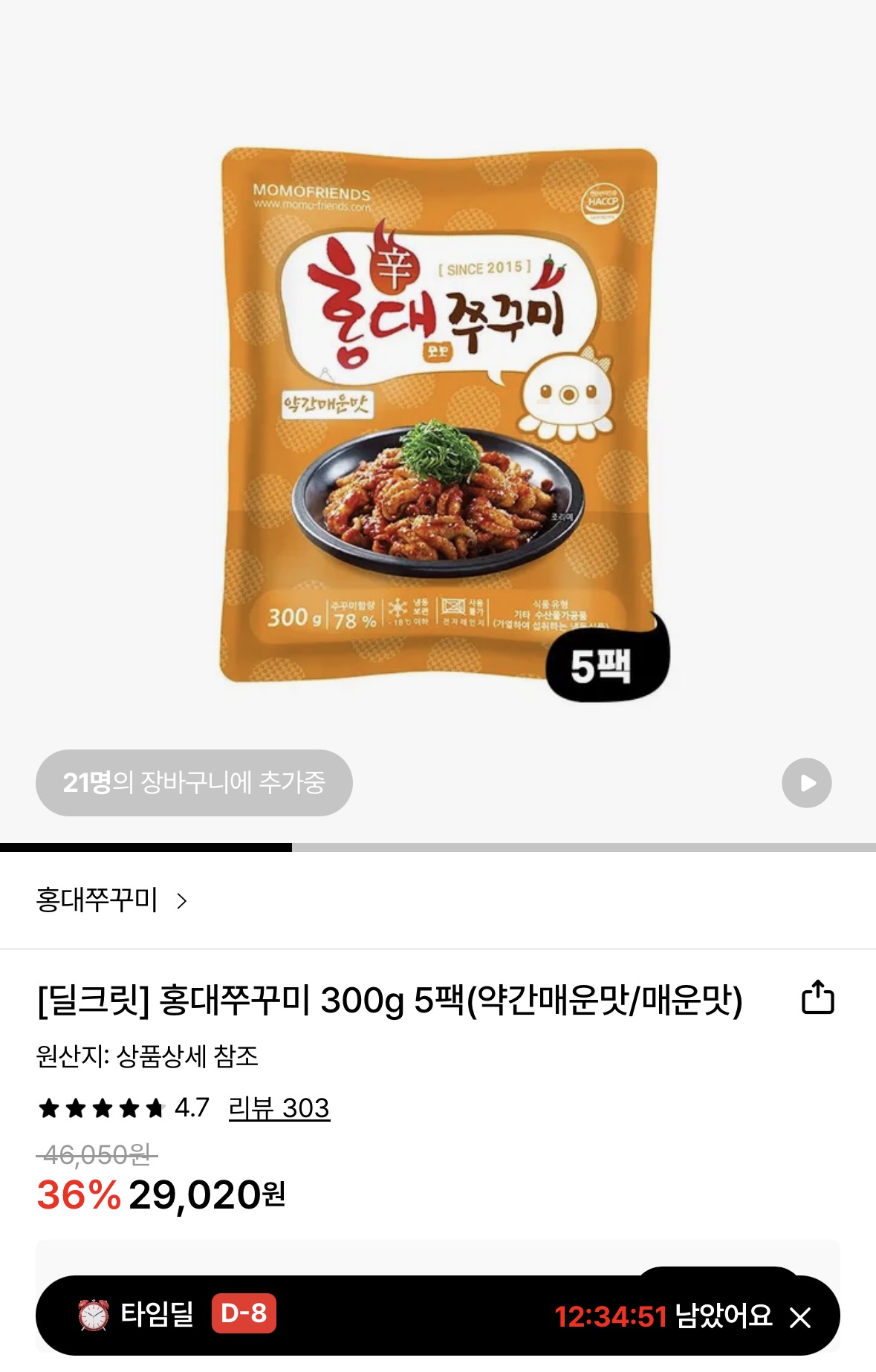Viewport: 876px width, 1372px height.
Task: Play the product video
Action: pyautogui.click(x=806, y=783)
